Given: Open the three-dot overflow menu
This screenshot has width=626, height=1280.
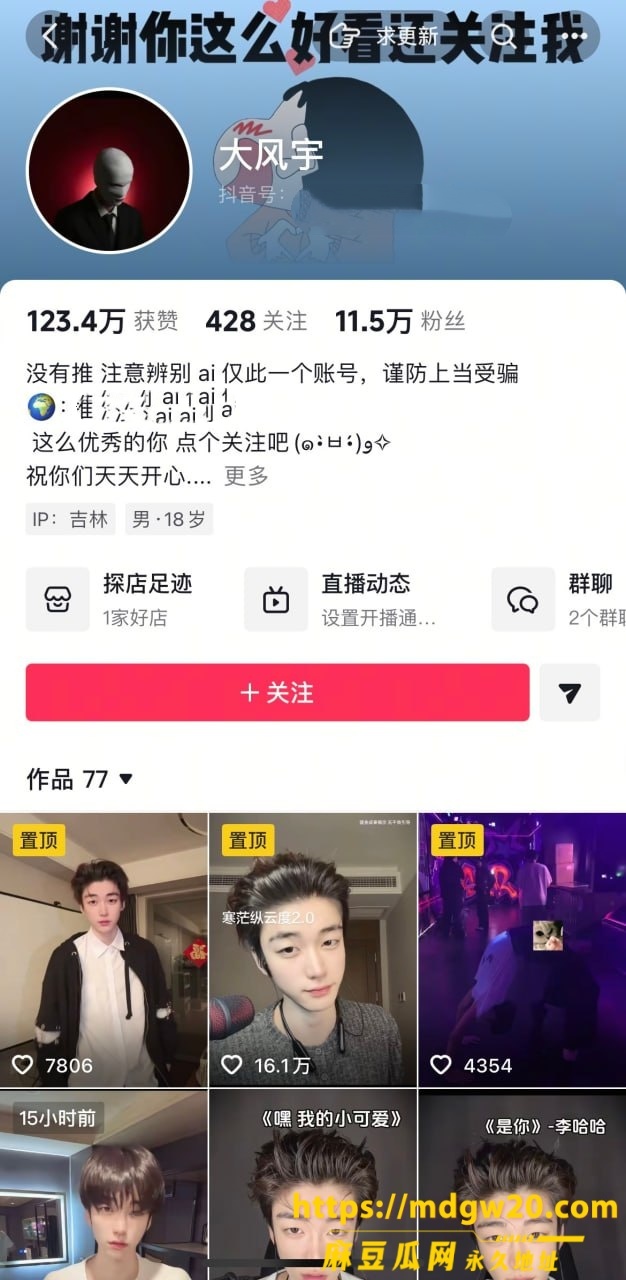Looking at the screenshot, I should click(x=572, y=37).
